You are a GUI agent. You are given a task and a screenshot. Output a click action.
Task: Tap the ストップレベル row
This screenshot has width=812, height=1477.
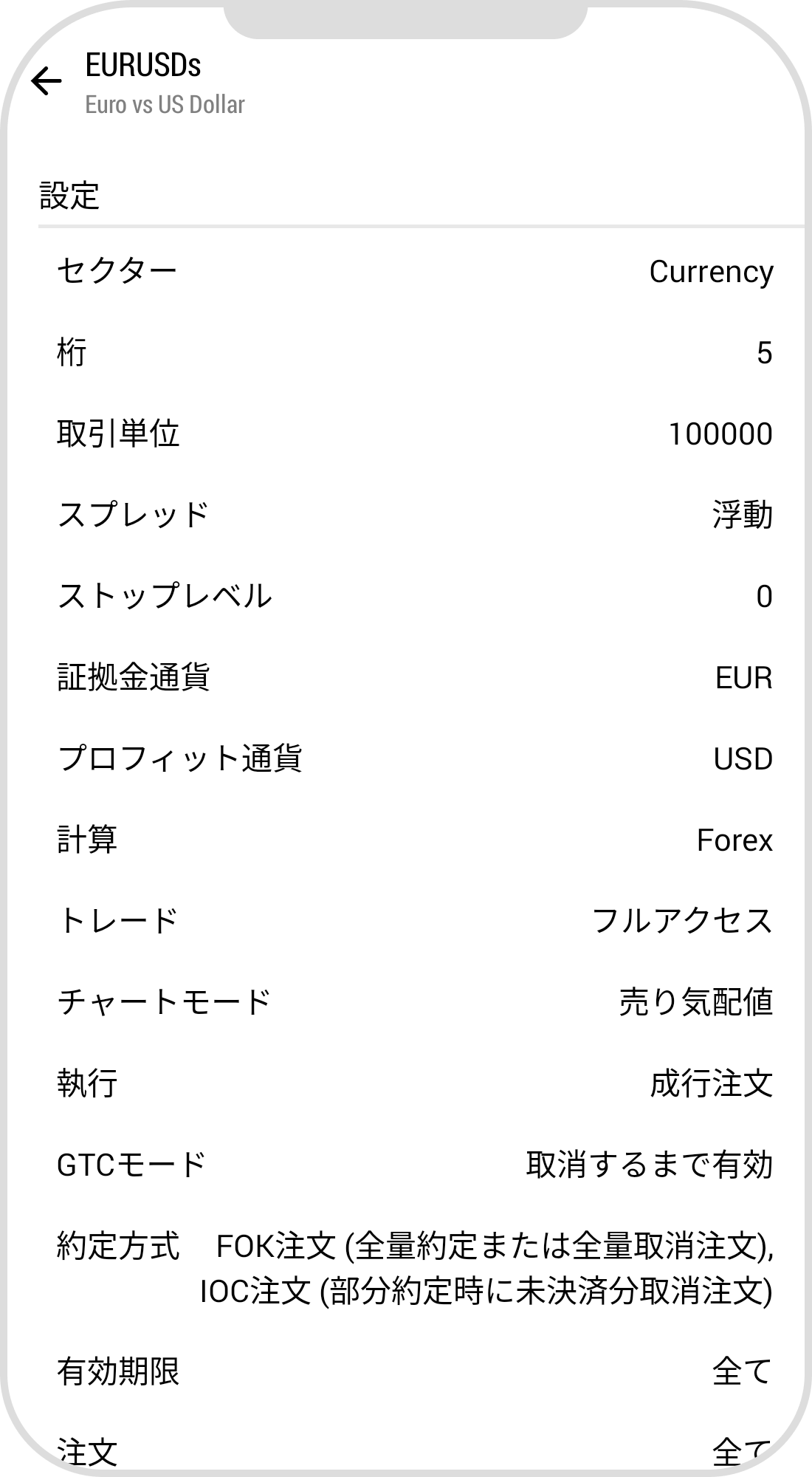(x=406, y=597)
